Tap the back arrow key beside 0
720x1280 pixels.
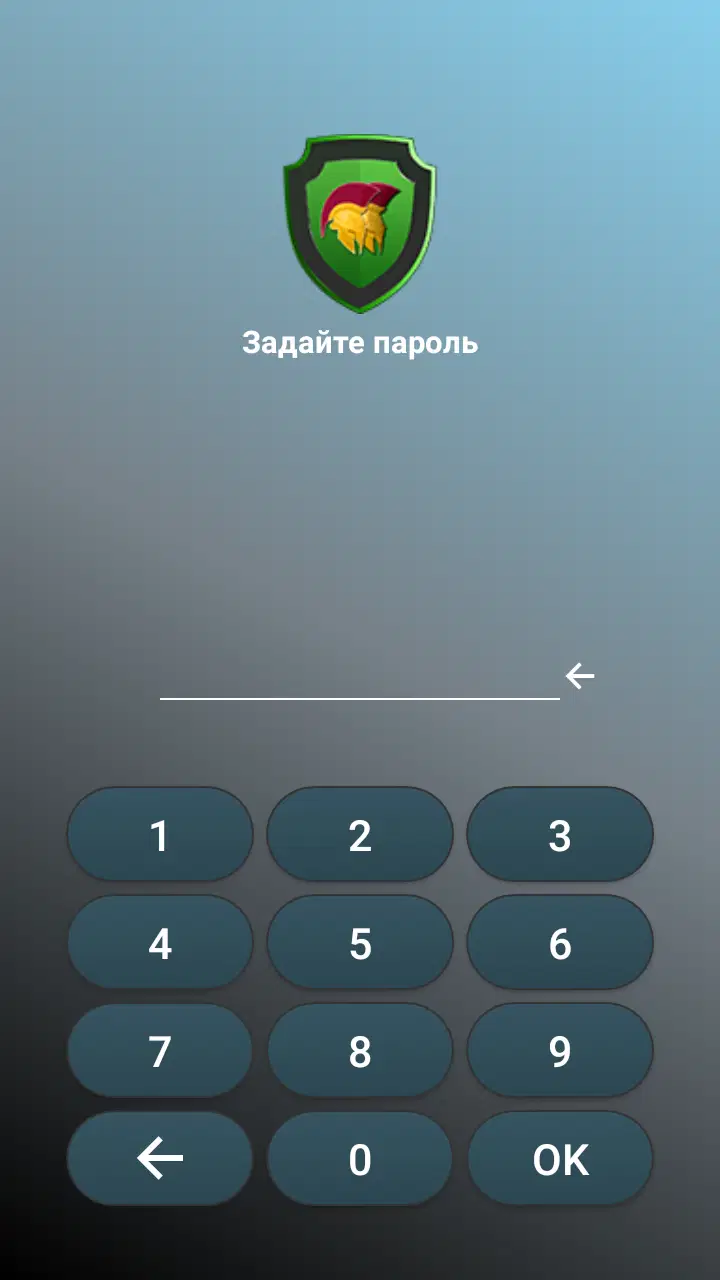160,1159
